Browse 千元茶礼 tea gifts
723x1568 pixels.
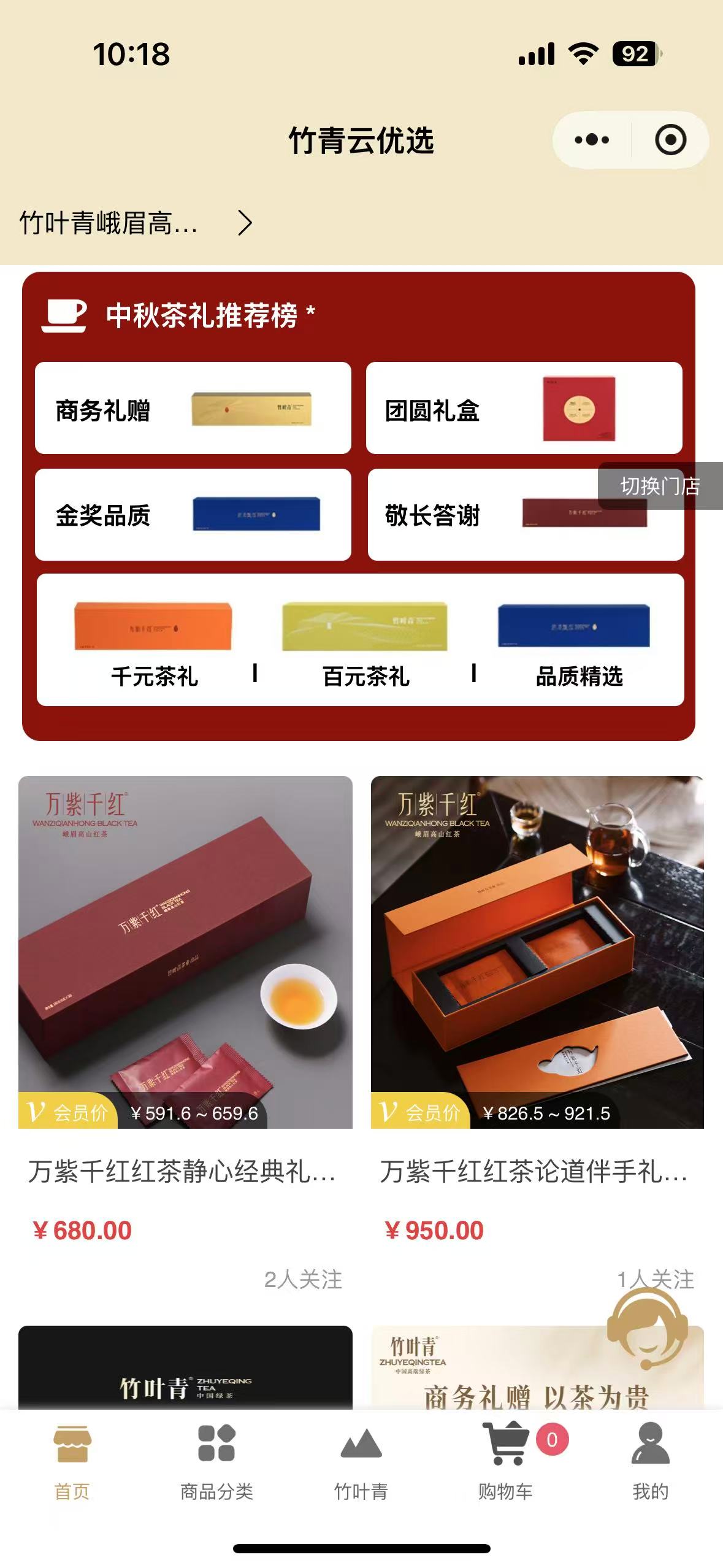[154, 643]
